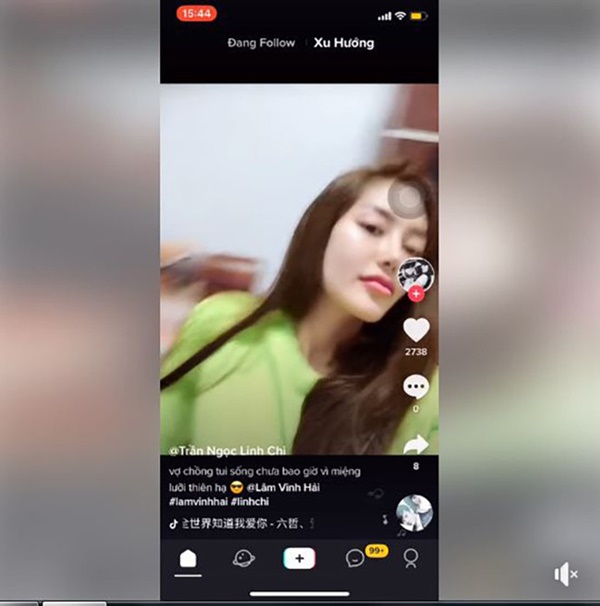Follow the creator with the plus badge
600x606 pixels.
click(416, 294)
